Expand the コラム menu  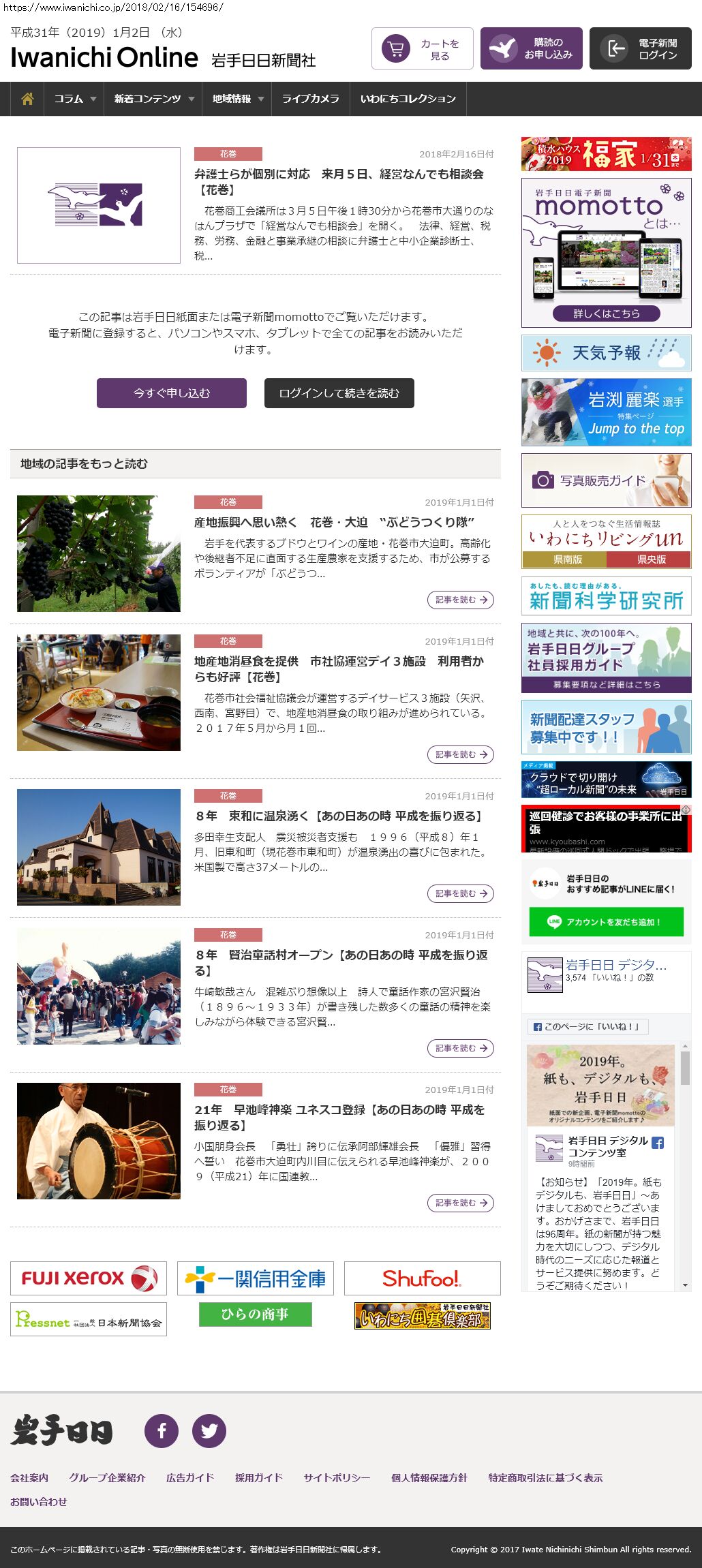tap(74, 99)
